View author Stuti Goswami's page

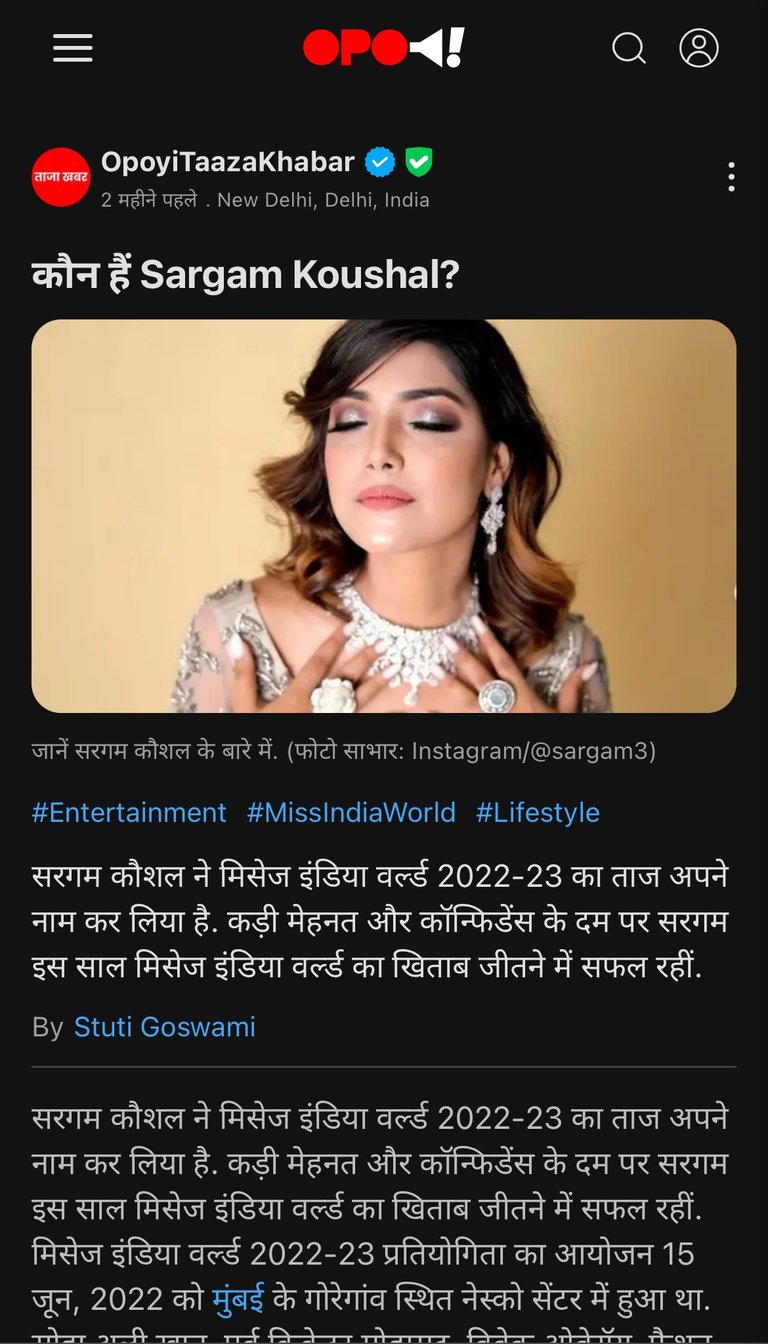tap(165, 1027)
